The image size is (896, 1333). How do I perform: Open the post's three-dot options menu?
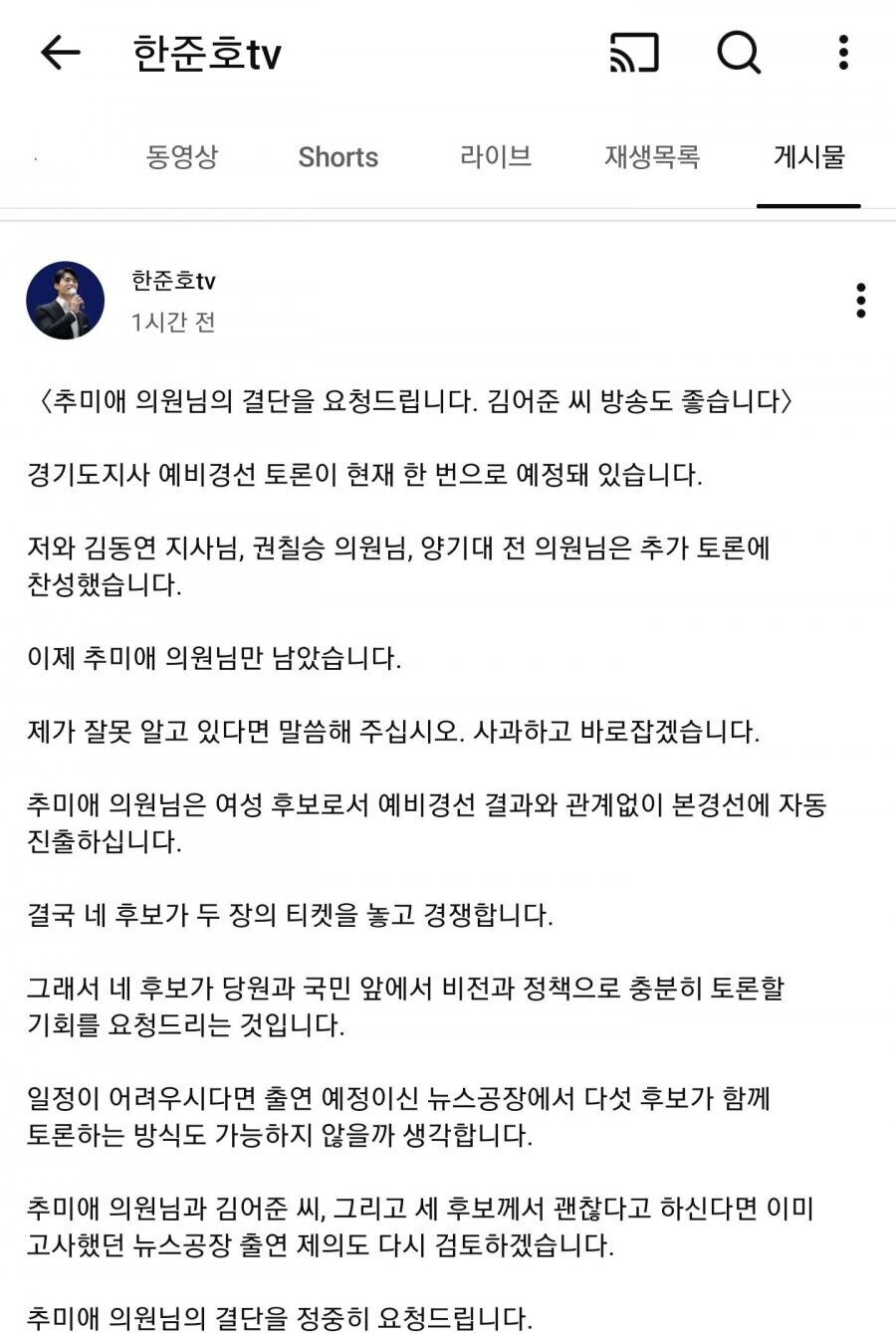(860, 301)
